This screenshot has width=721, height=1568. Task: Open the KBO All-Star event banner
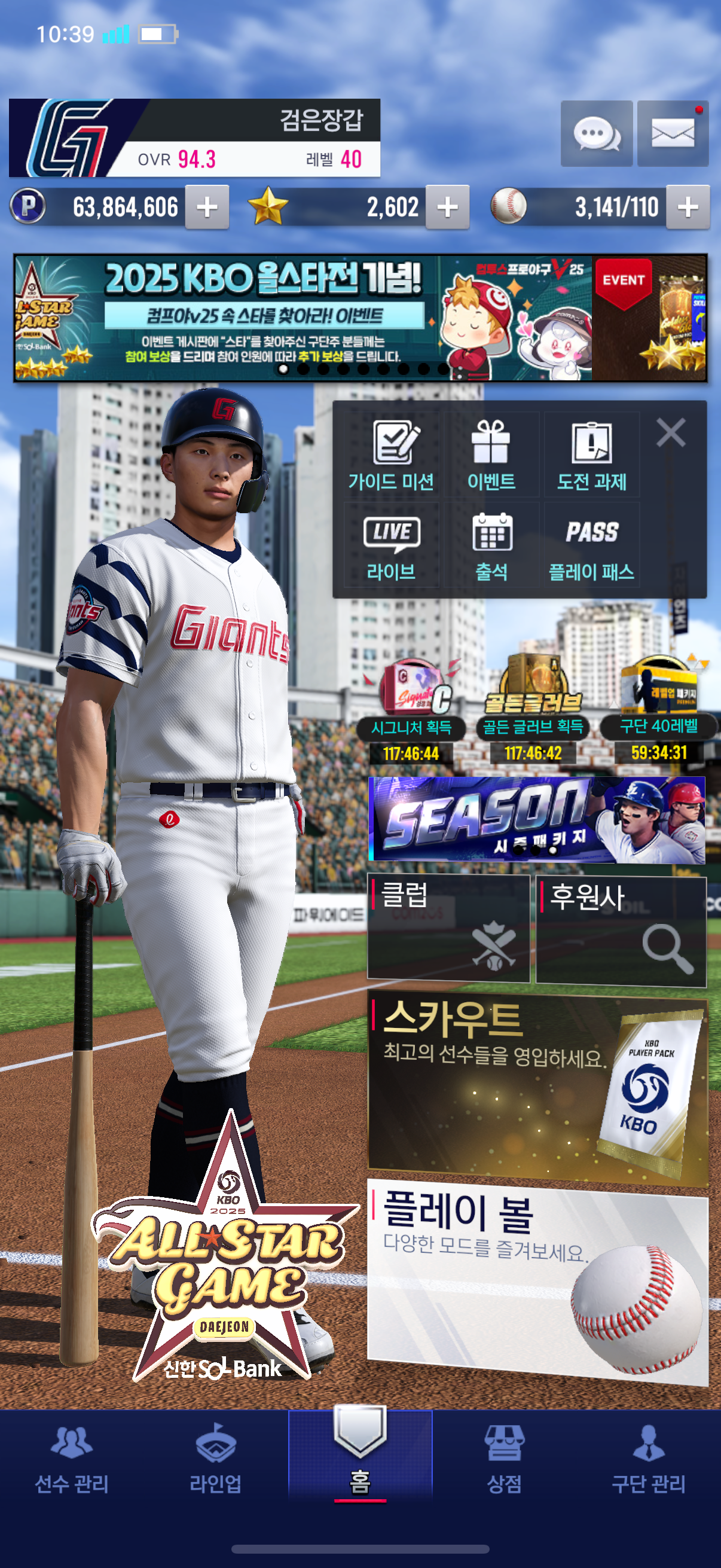click(360, 318)
